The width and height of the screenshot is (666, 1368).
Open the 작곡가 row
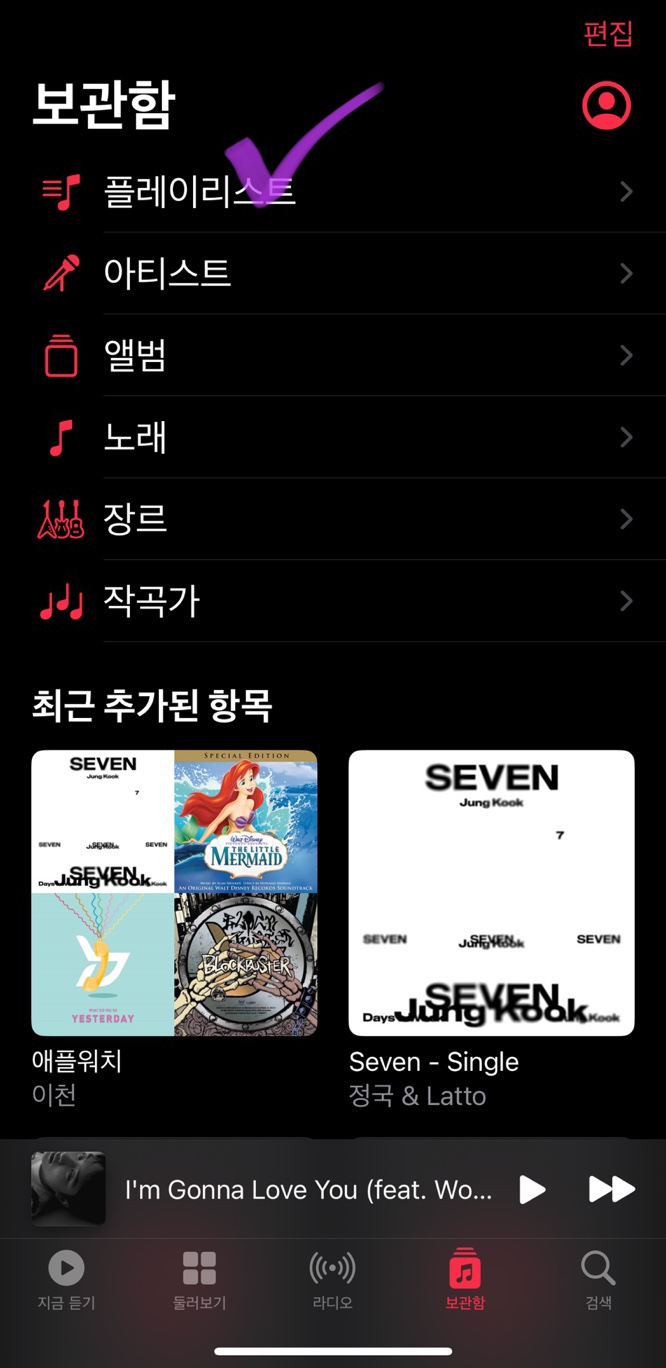[333, 601]
